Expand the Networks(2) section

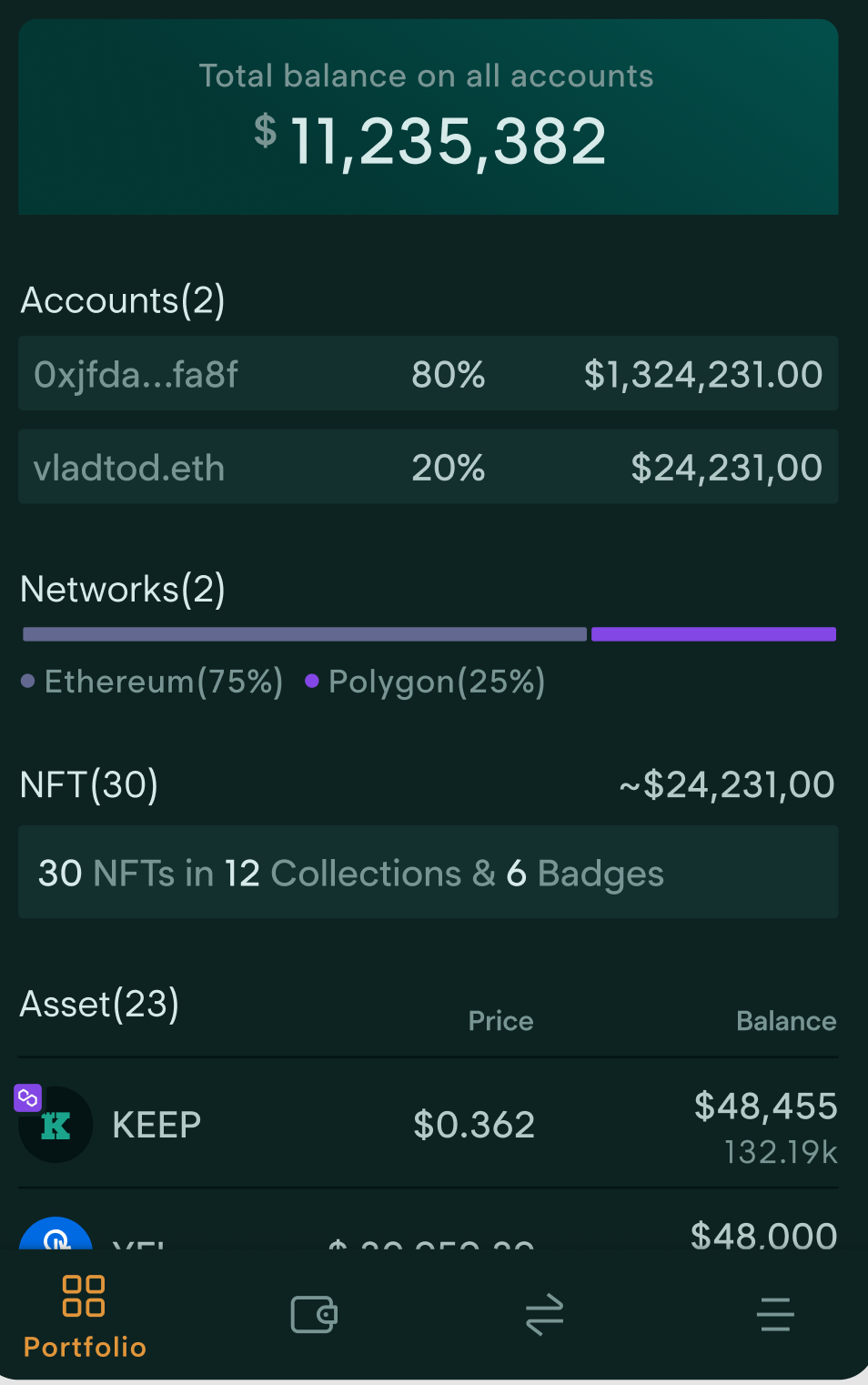click(x=123, y=589)
